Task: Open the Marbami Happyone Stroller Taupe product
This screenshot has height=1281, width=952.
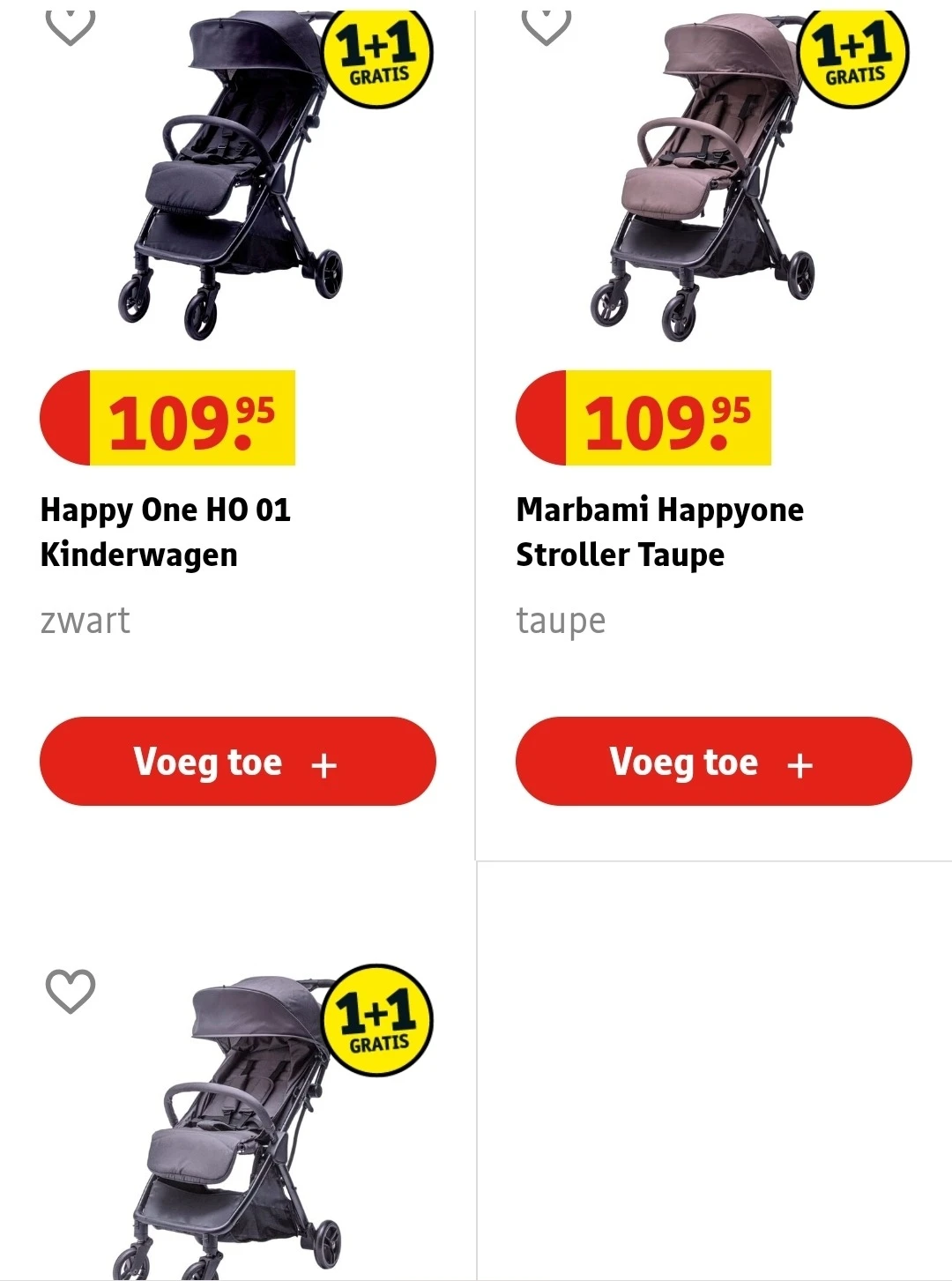Action: coord(659,532)
